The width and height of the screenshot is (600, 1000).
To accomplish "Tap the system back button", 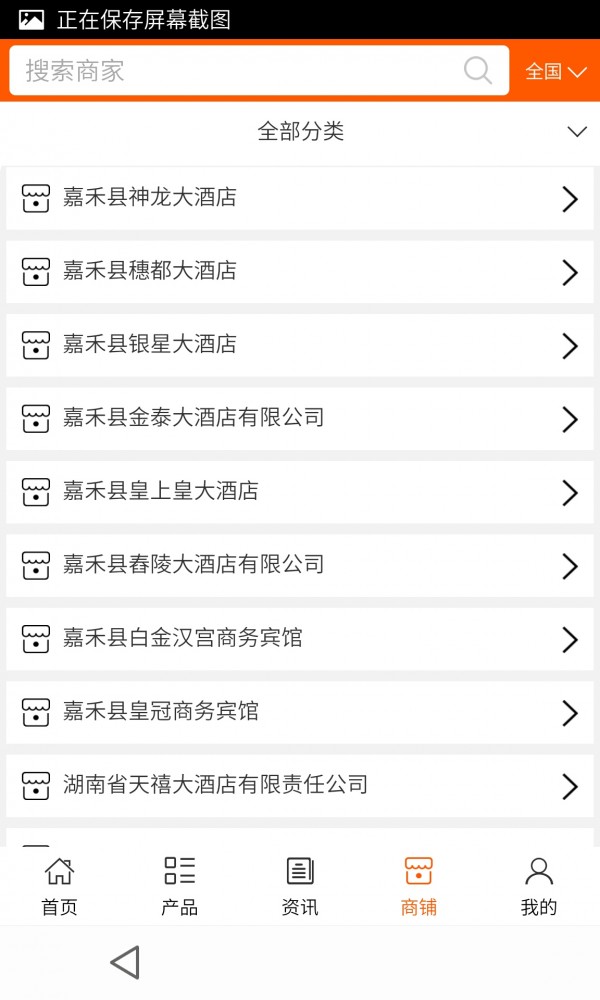I will tap(125, 963).
